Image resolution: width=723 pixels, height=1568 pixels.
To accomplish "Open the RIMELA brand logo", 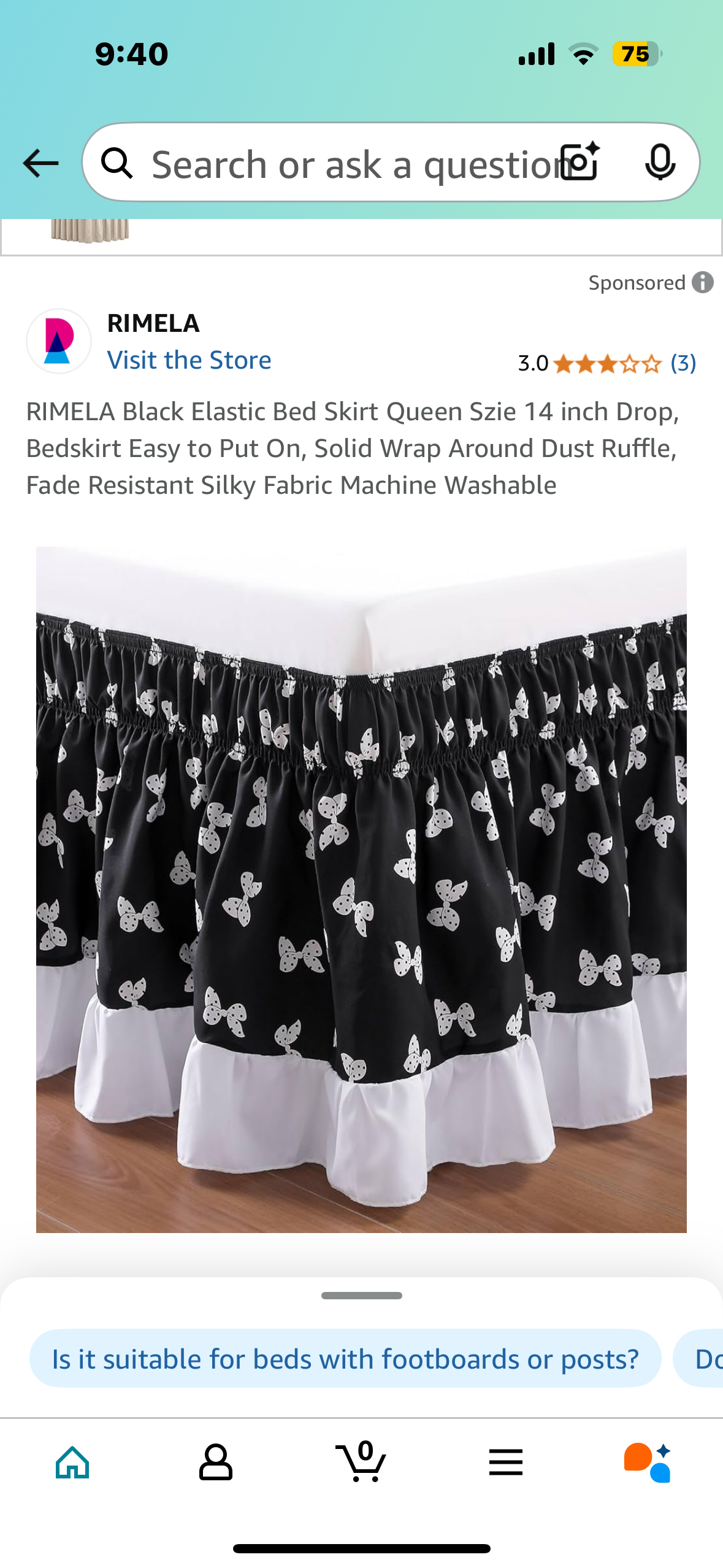I will (59, 341).
